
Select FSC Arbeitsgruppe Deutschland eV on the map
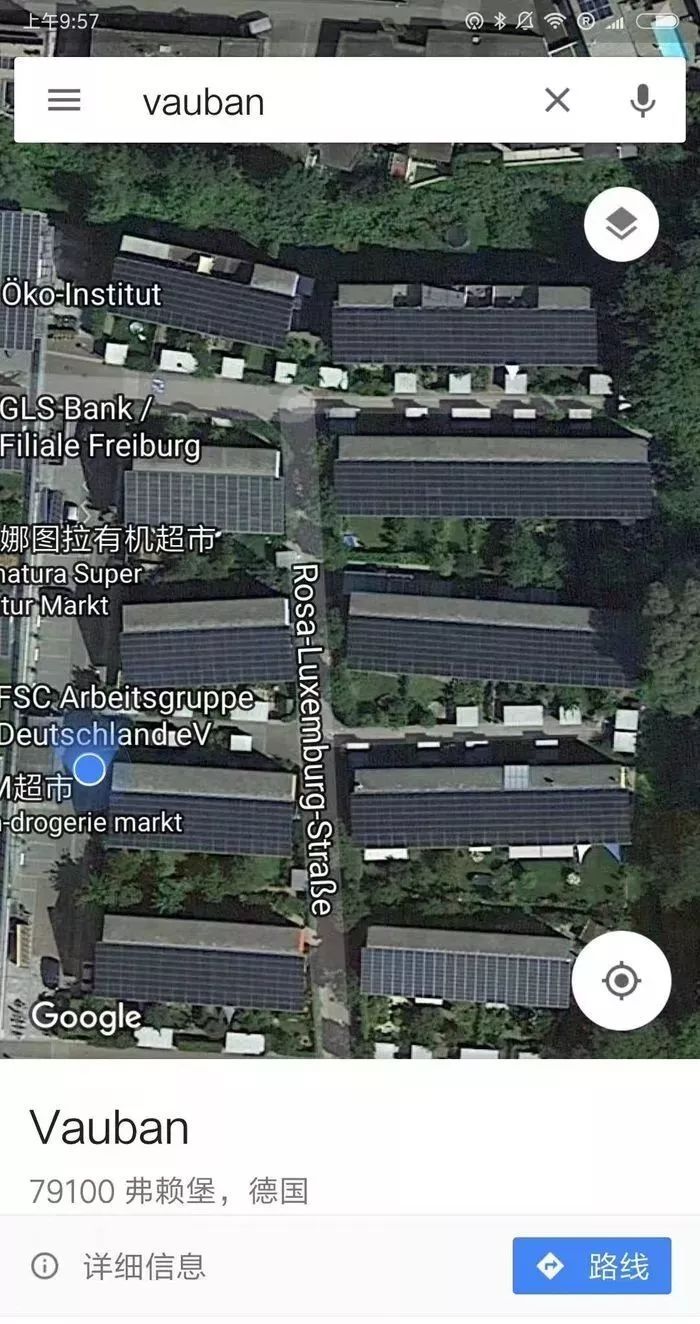point(125,715)
